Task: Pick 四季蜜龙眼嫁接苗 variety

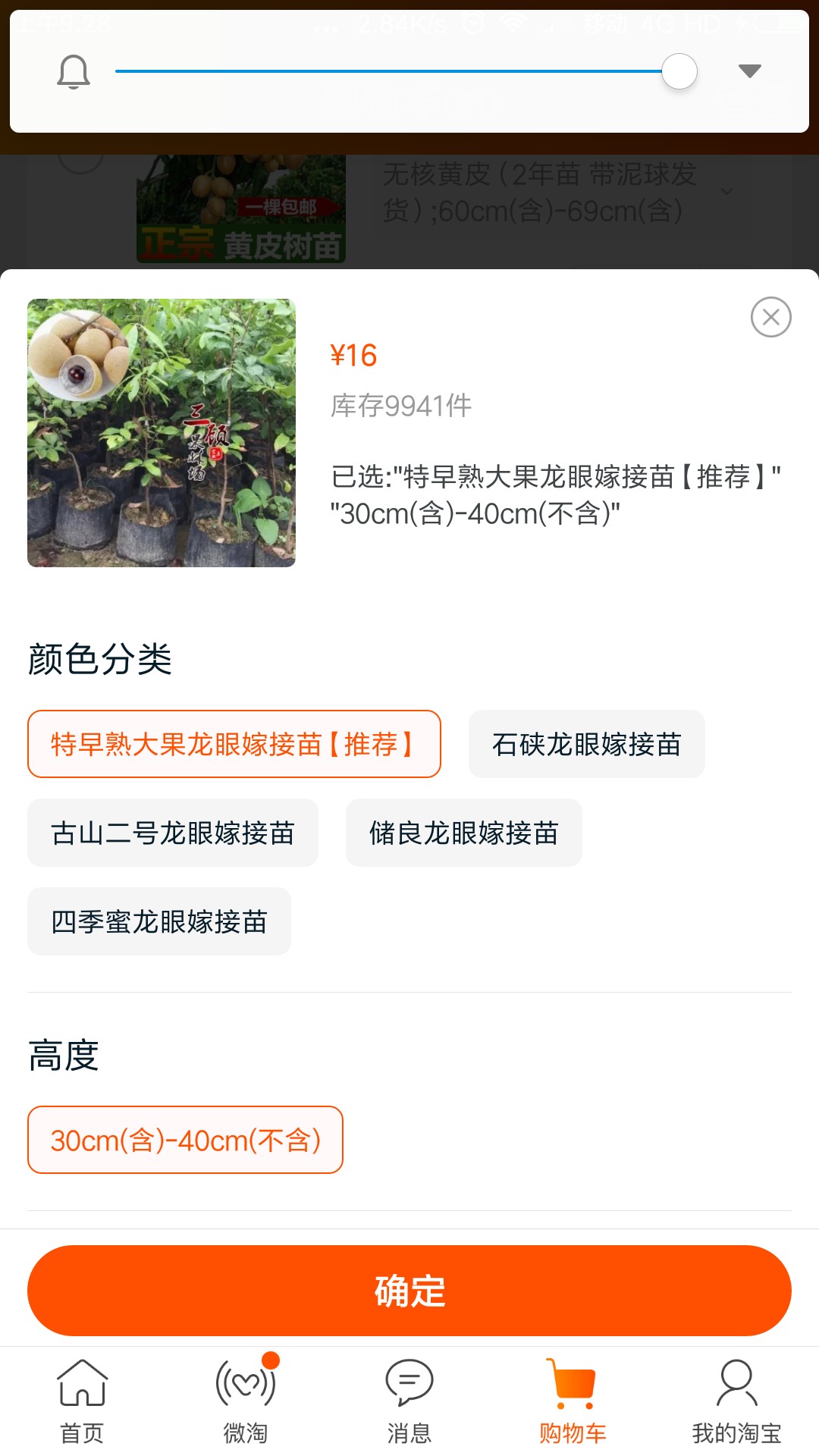Action: (158, 921)
